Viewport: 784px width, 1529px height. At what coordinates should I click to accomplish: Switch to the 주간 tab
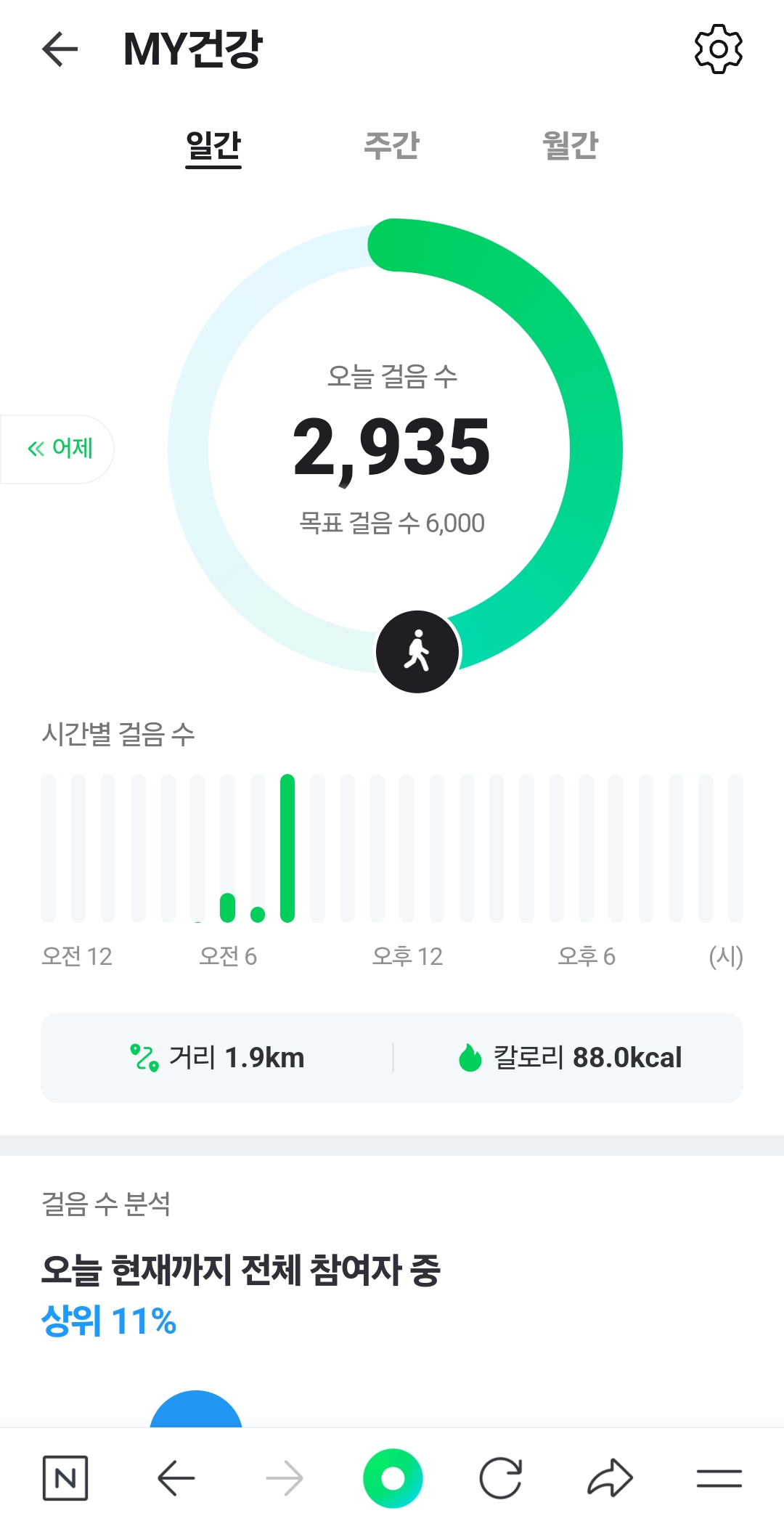pos(392,146)
